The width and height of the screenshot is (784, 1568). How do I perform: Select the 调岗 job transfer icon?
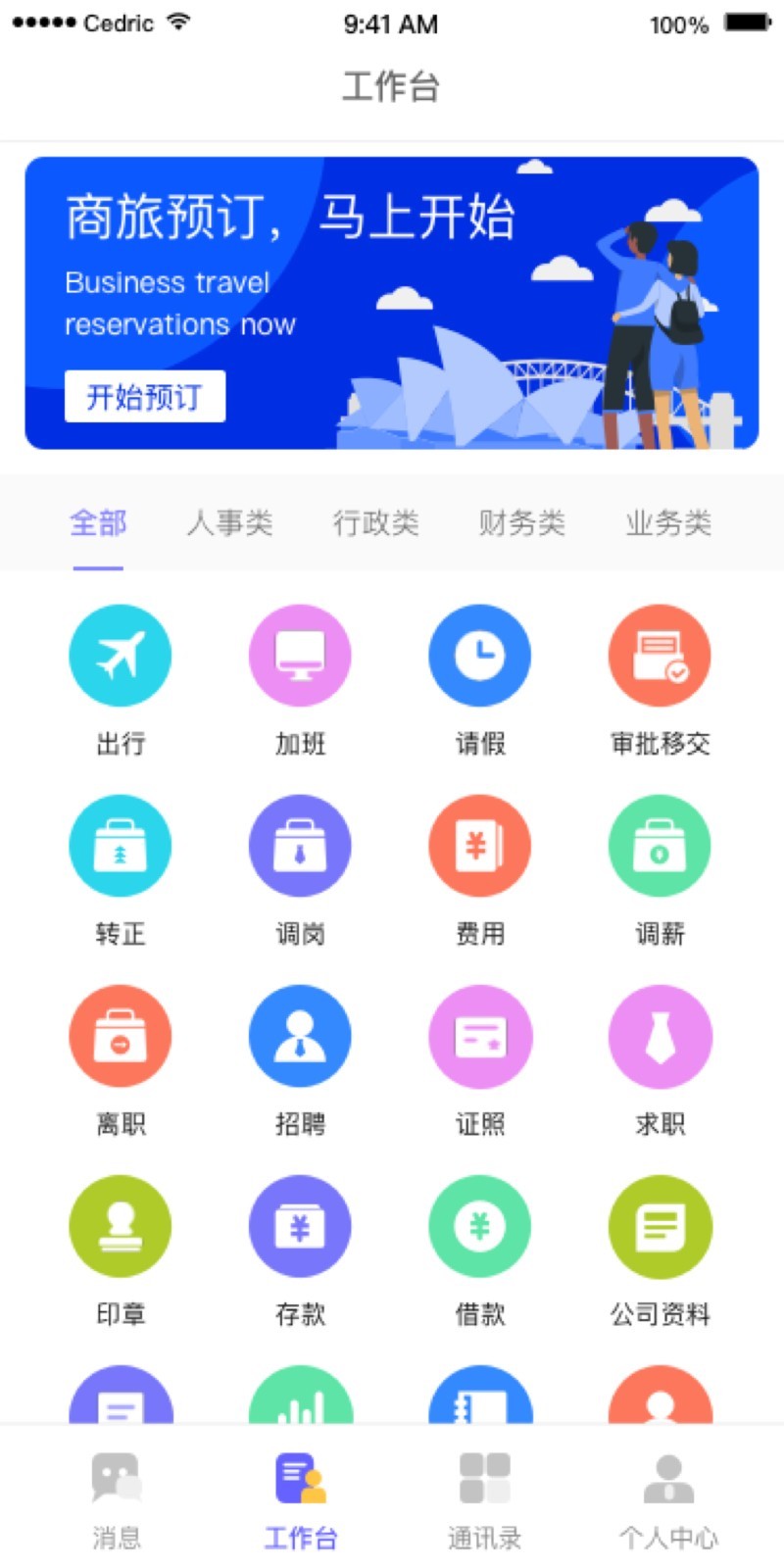tap(300, 845)
